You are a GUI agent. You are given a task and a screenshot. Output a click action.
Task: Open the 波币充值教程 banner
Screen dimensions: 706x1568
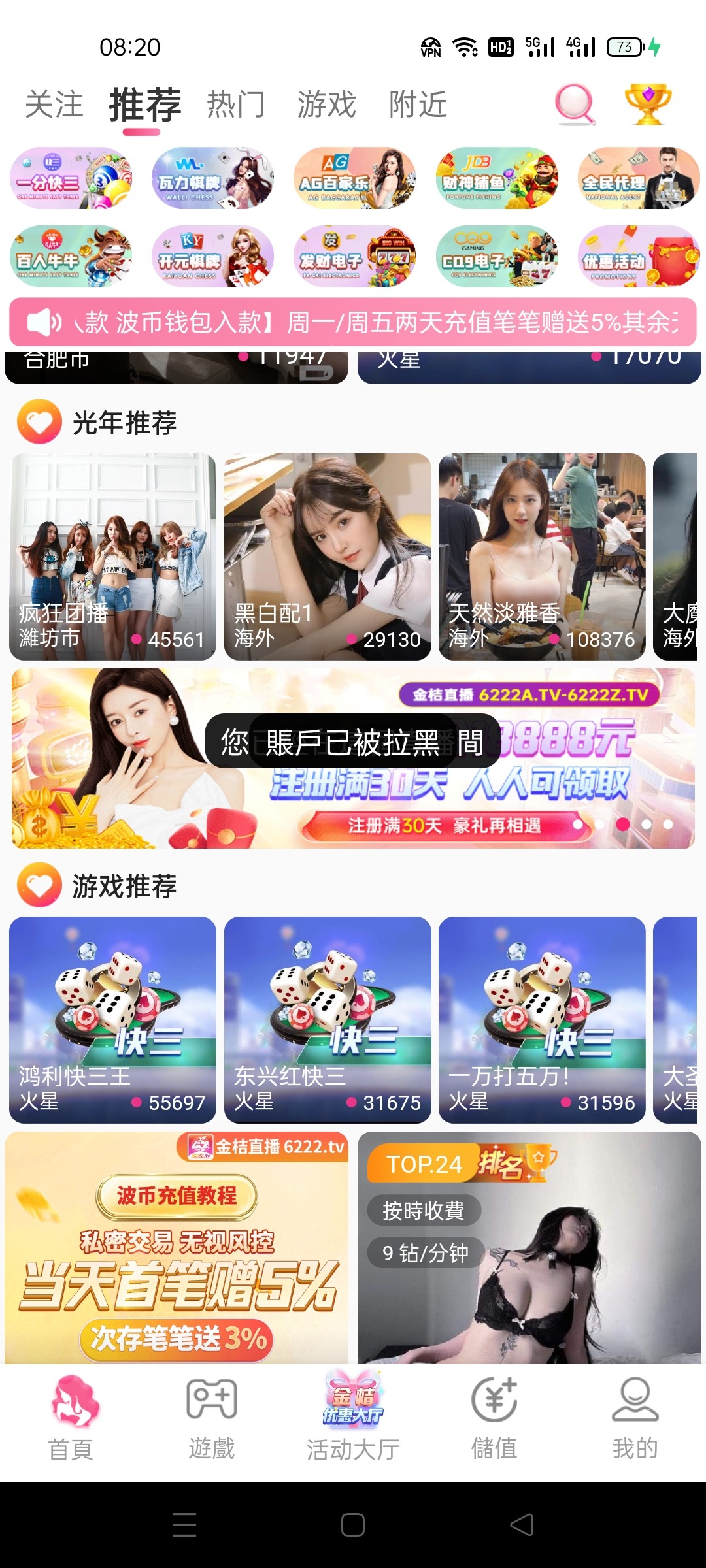pos(176,1248)
